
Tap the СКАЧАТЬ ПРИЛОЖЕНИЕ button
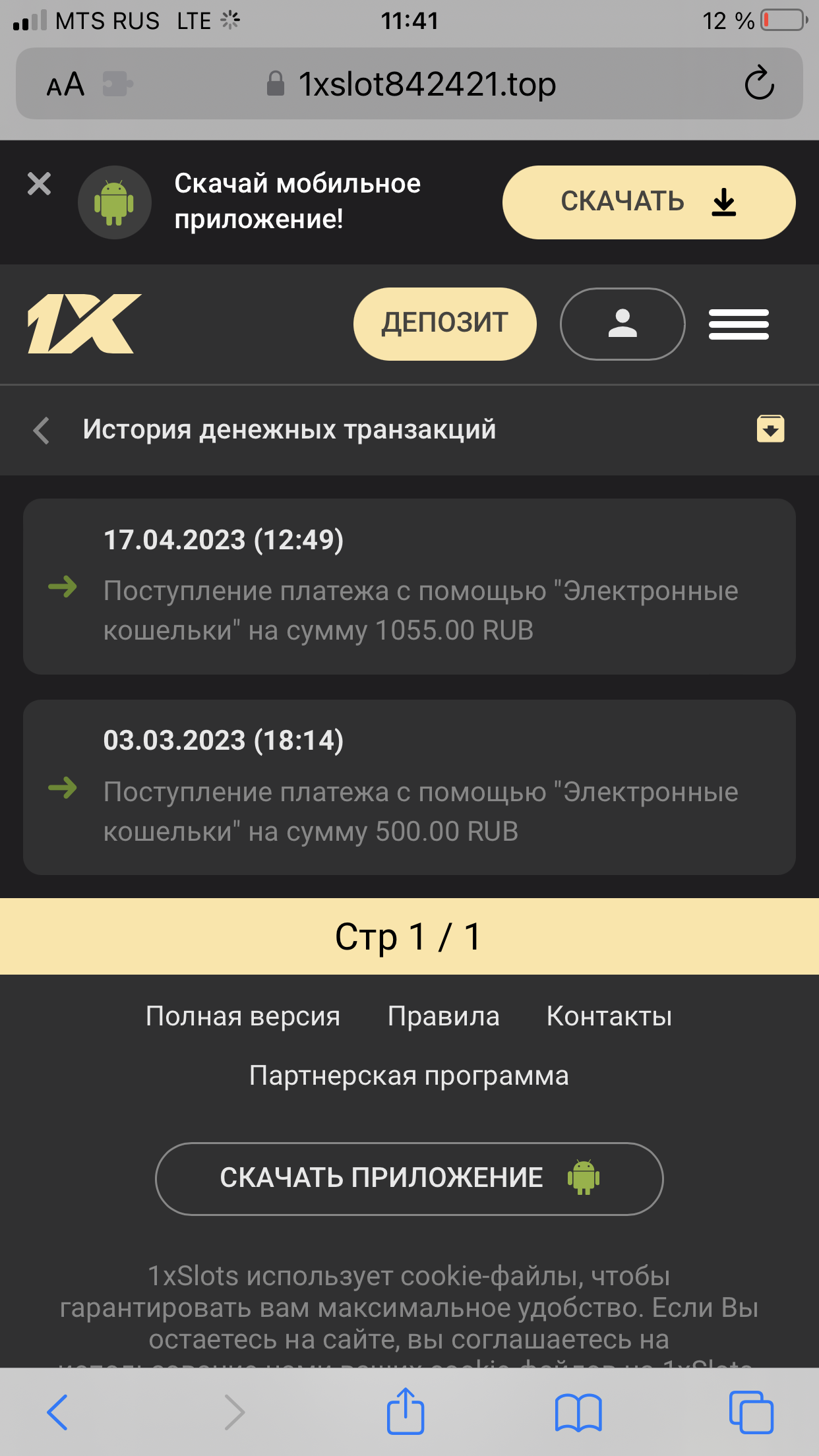click(409, 1178)
